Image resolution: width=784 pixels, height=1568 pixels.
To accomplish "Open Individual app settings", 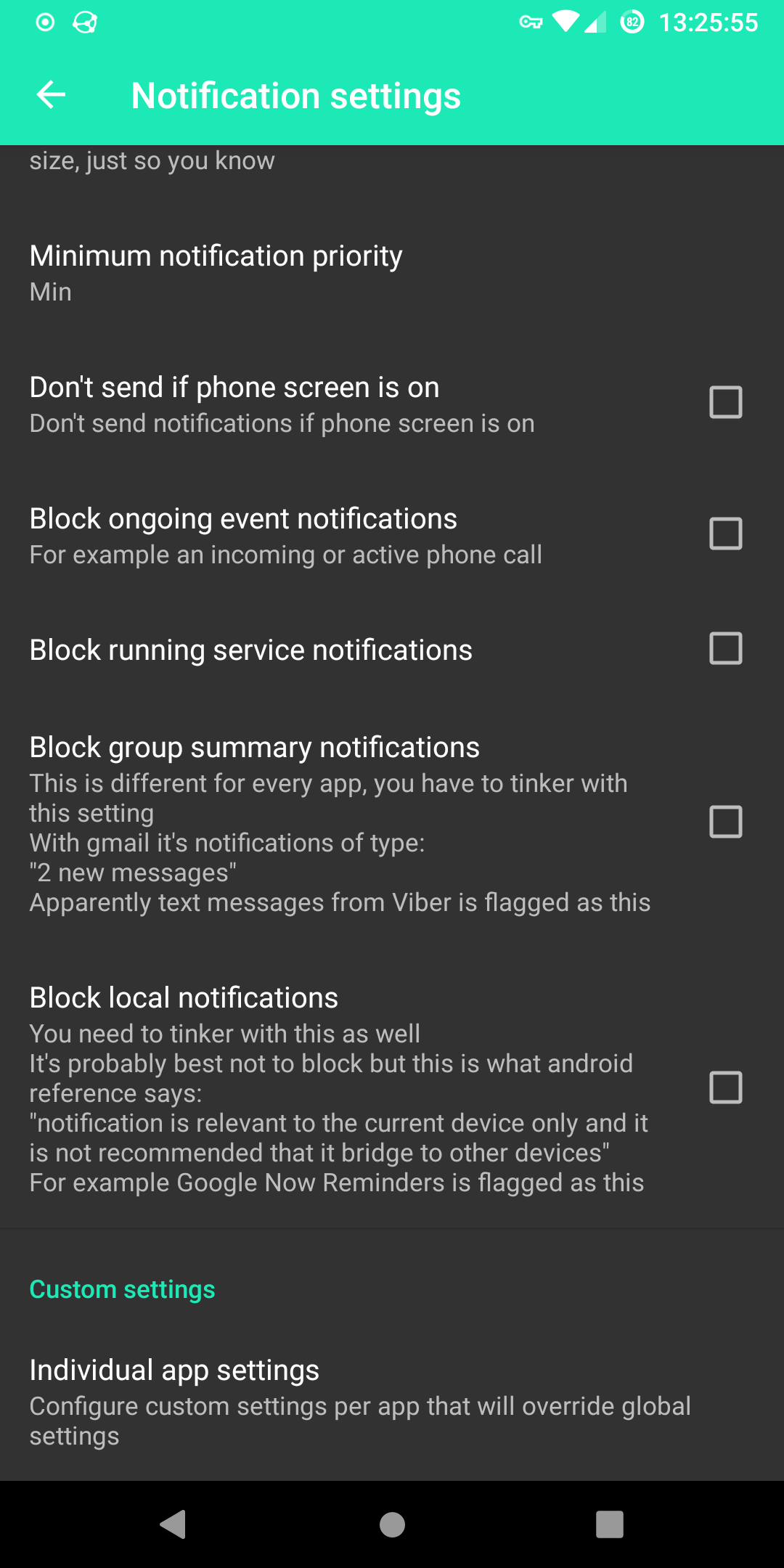I will click(x=392, y=1402).
